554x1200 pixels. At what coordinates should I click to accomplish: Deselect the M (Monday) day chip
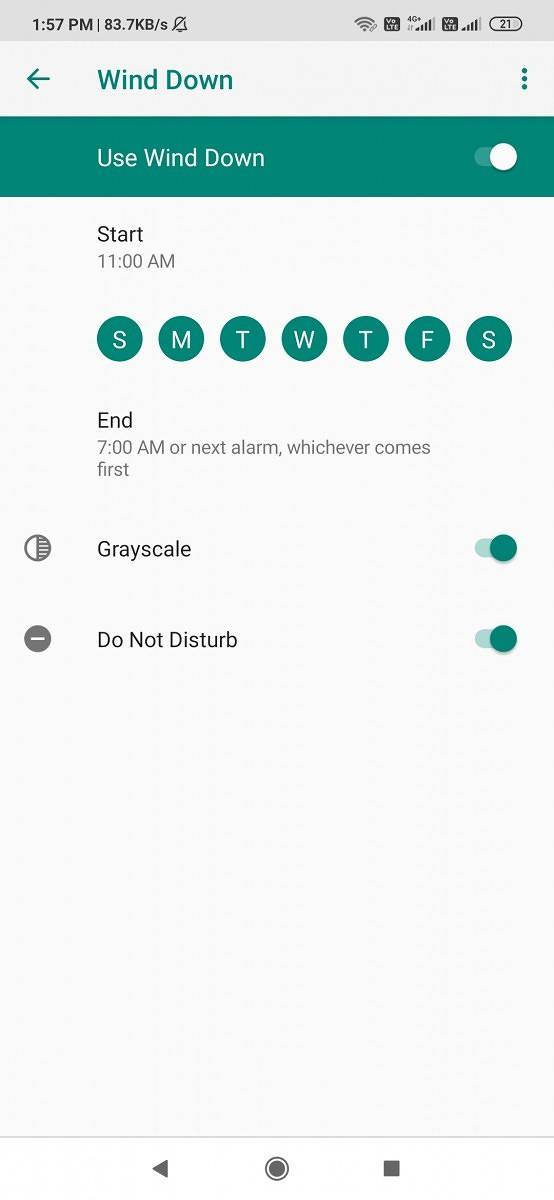pos(181,339)
